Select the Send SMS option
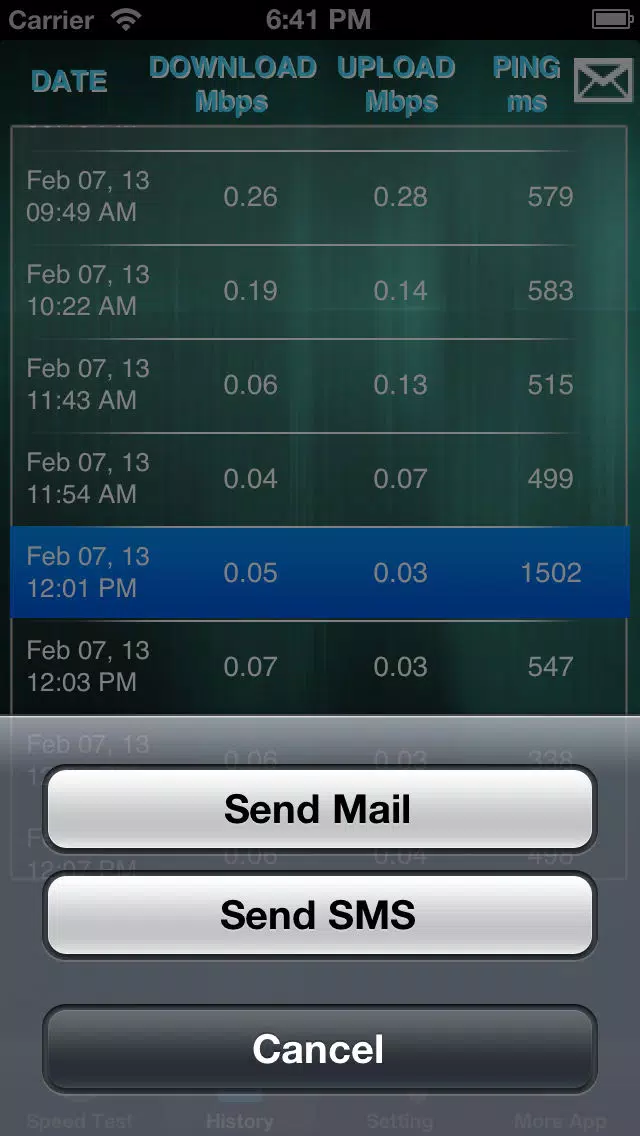This screenshot has height=1136, width=640. click(319, 915)
